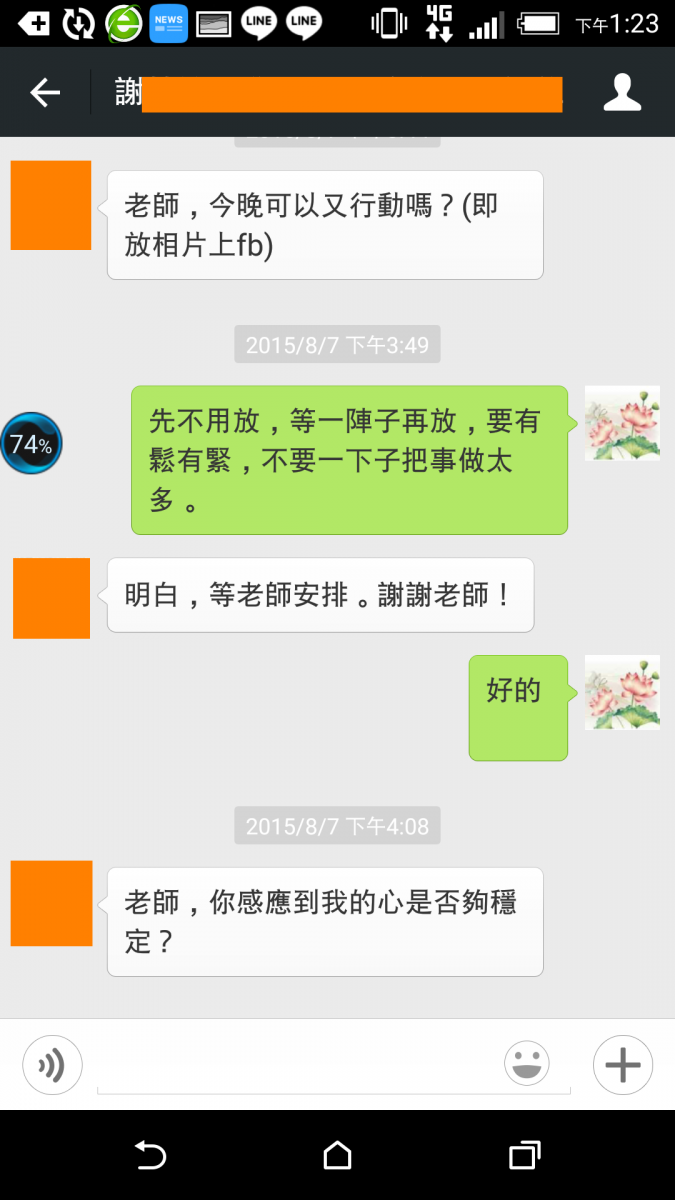The height and width of the screenshot is (1200, 675).
Task: Open the floating 74% battery bubble
Action: [x=31, y=443]
